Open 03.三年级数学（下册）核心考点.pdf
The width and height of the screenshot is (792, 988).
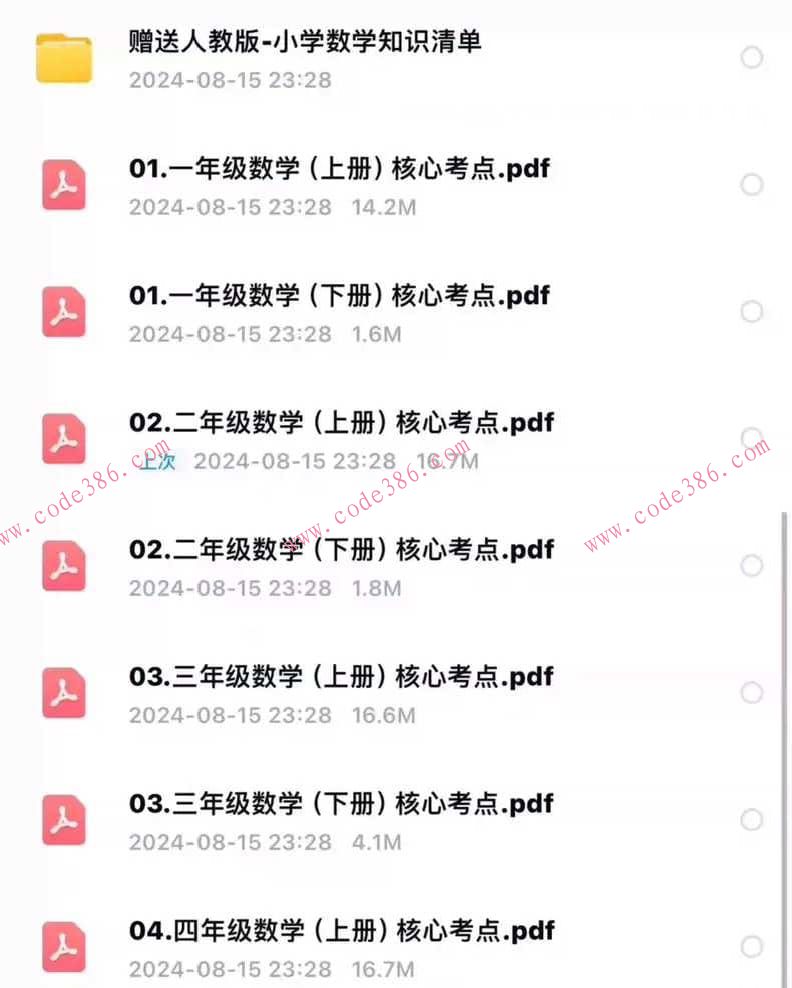click(x=339, y=803)
